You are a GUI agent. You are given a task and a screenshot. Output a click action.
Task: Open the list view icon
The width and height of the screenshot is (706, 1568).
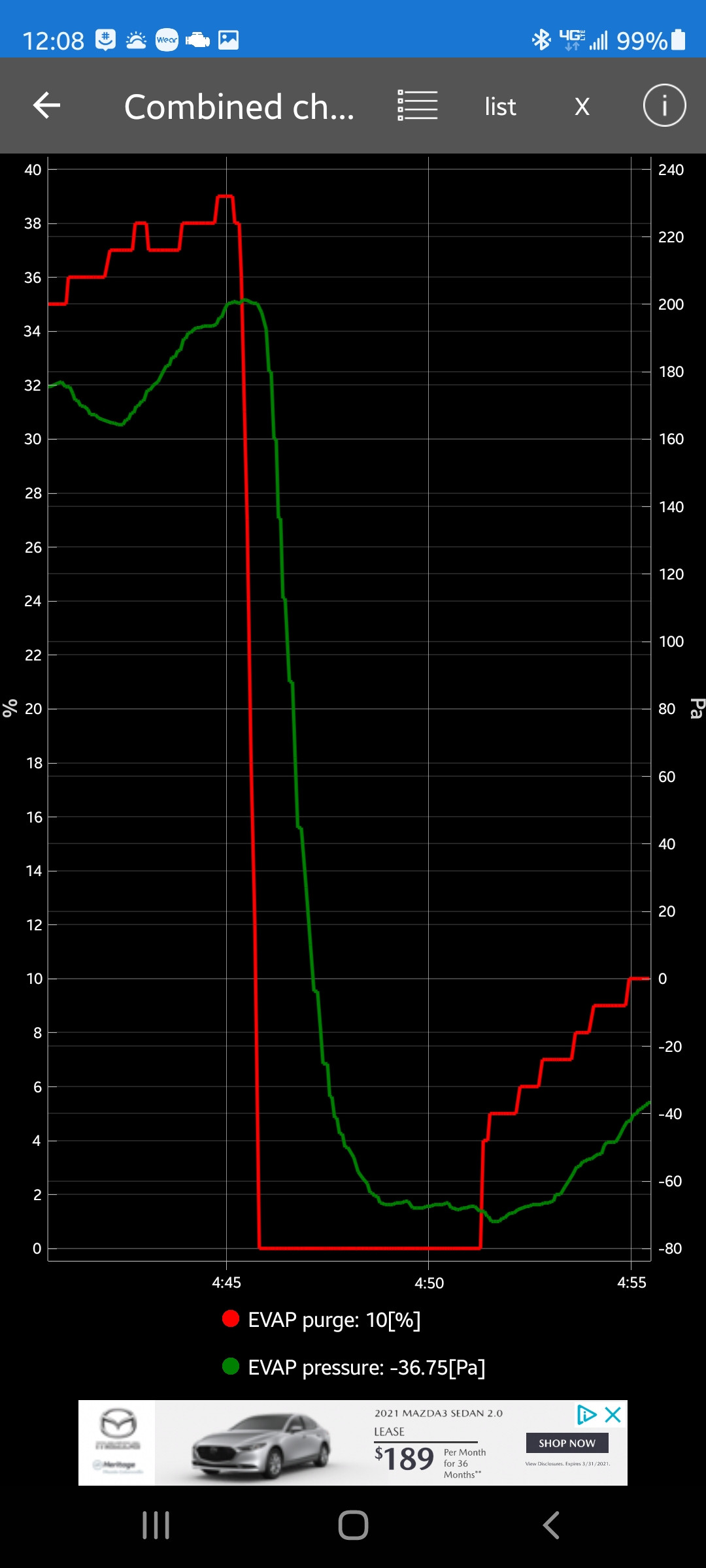(x=417, y=105)
